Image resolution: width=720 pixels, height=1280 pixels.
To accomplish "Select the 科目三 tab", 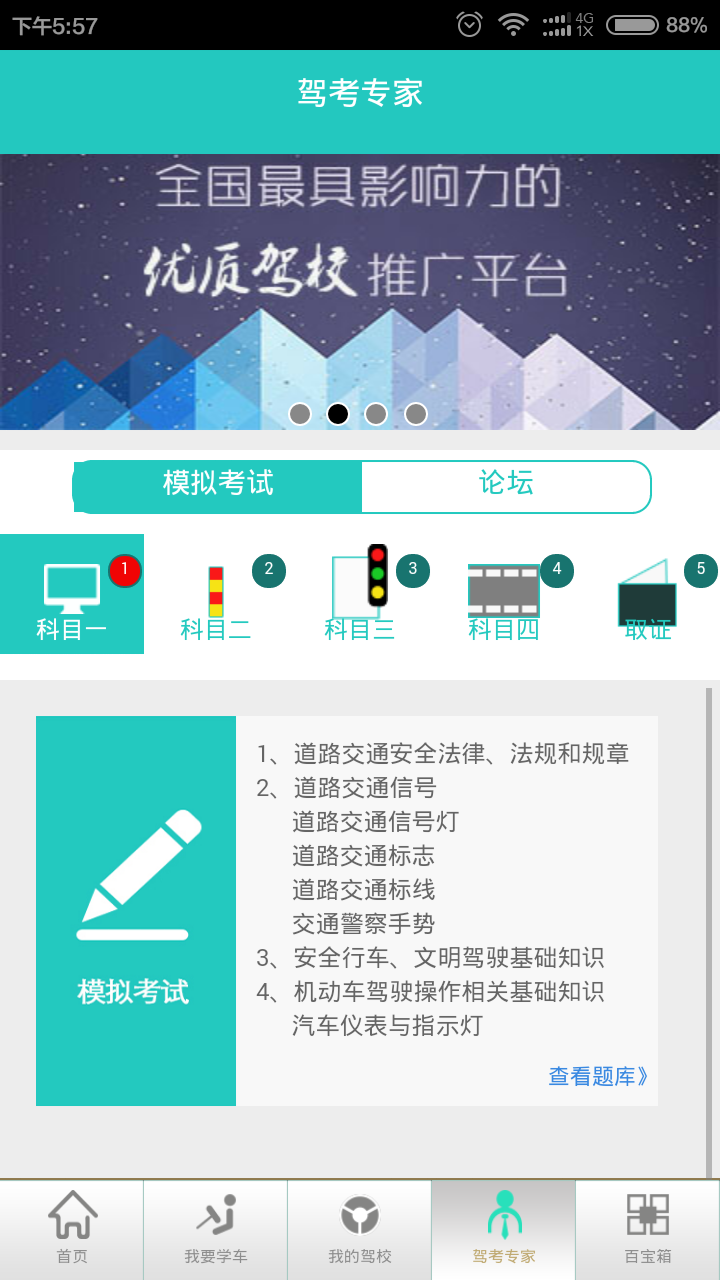I will (x=360, y=594).
